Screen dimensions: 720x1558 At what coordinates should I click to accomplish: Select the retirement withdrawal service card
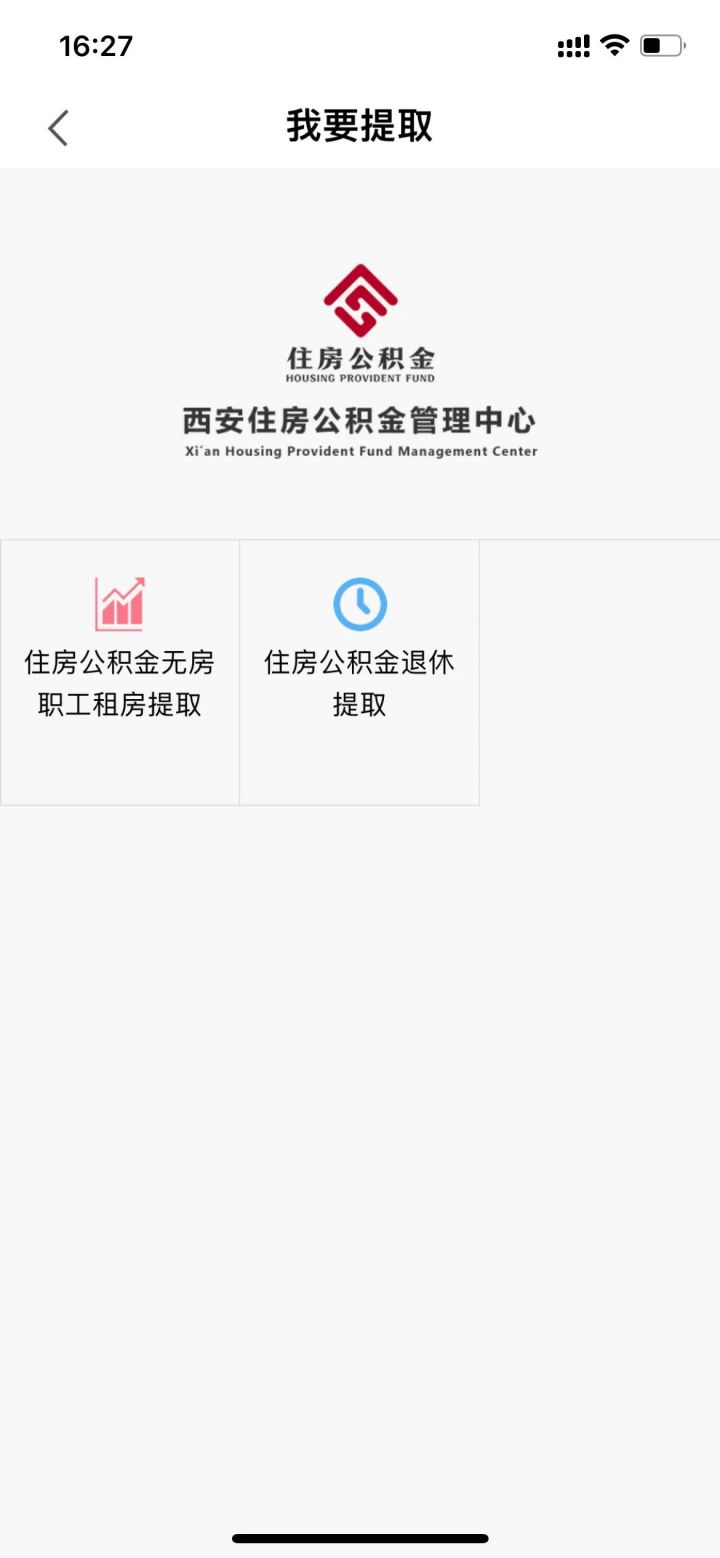[359, 670]
